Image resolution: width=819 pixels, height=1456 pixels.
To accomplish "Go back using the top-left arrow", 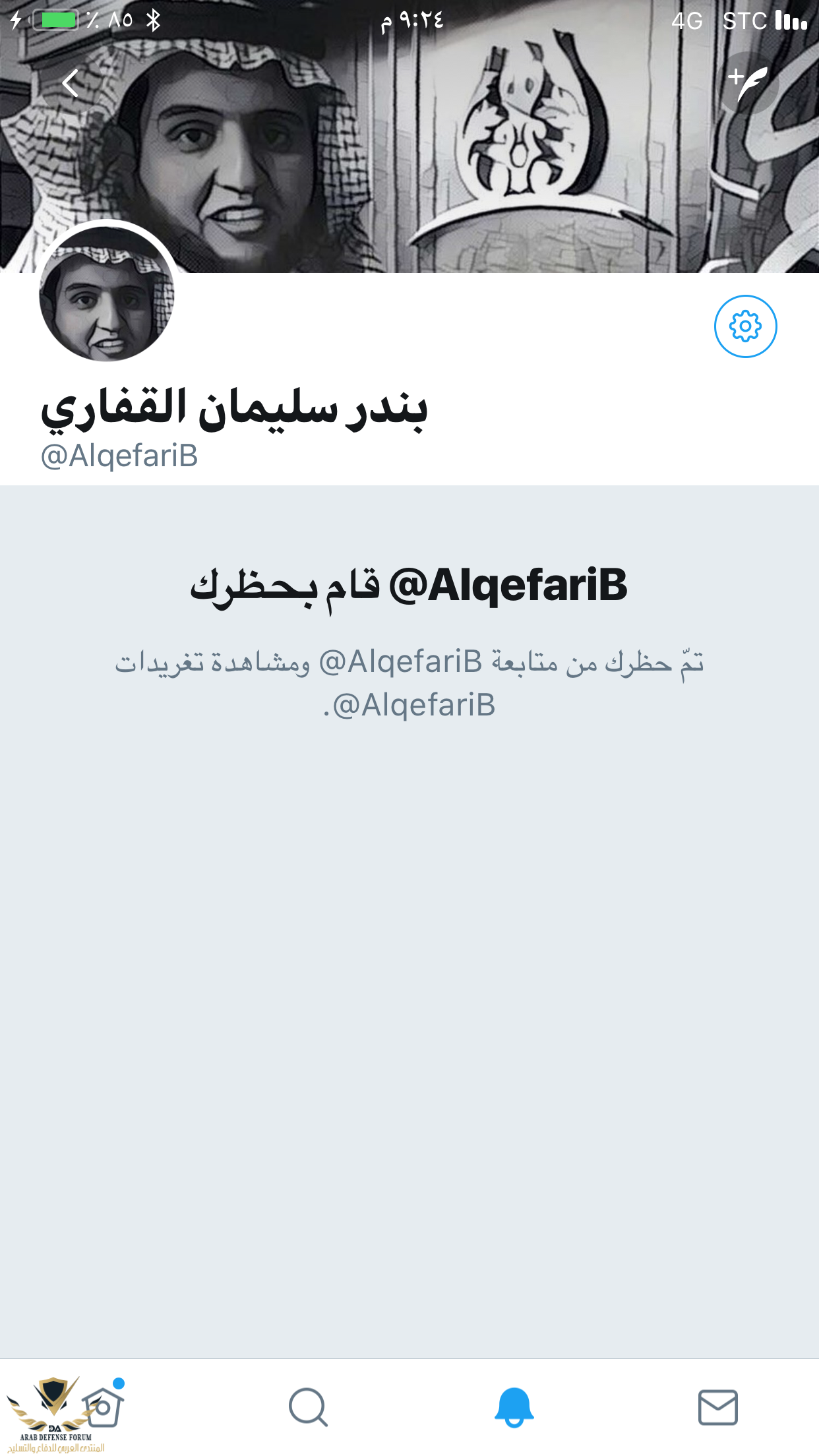I will coord(70,83).
